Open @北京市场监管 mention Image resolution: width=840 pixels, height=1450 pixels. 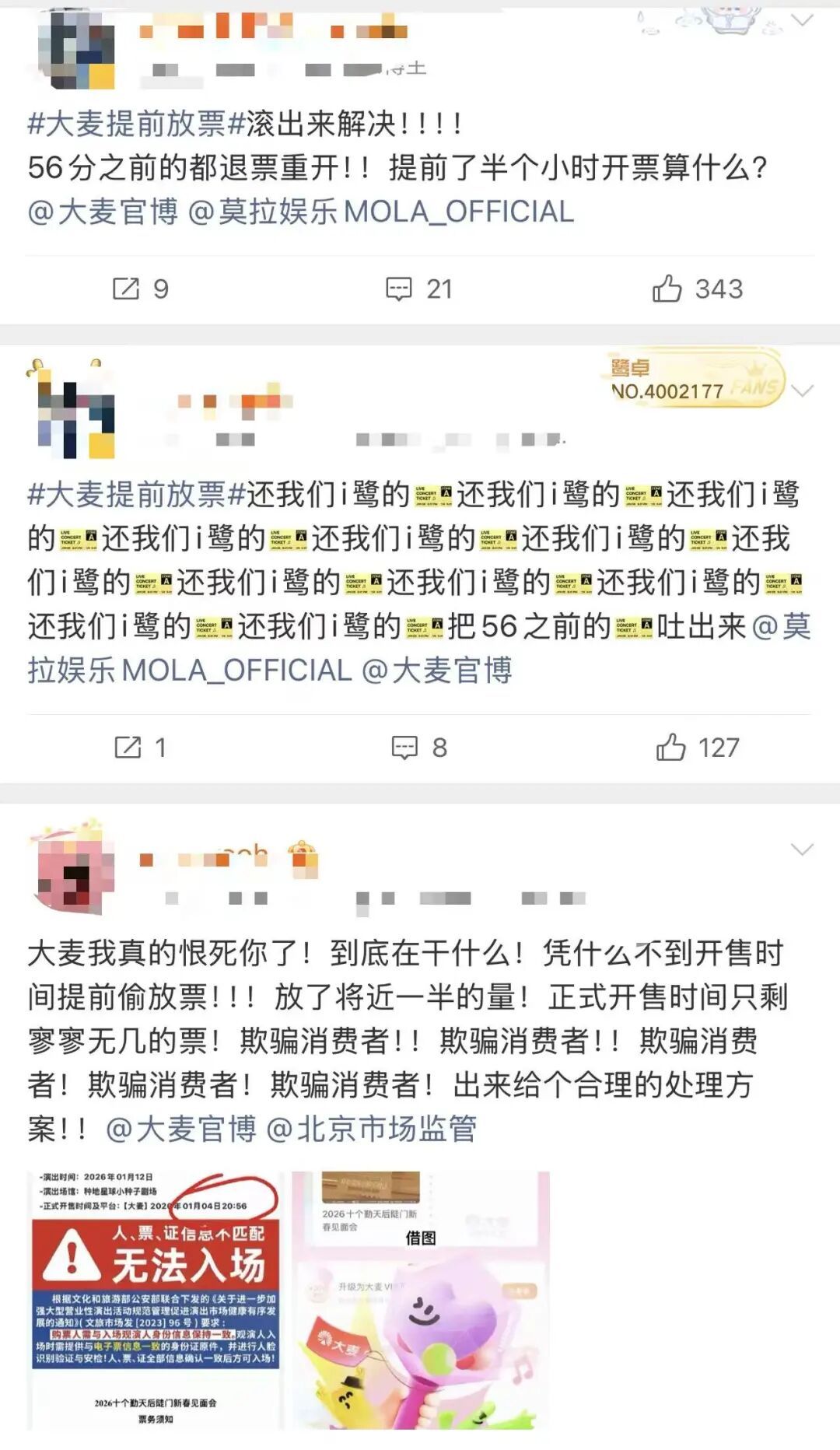(371, 1129)
